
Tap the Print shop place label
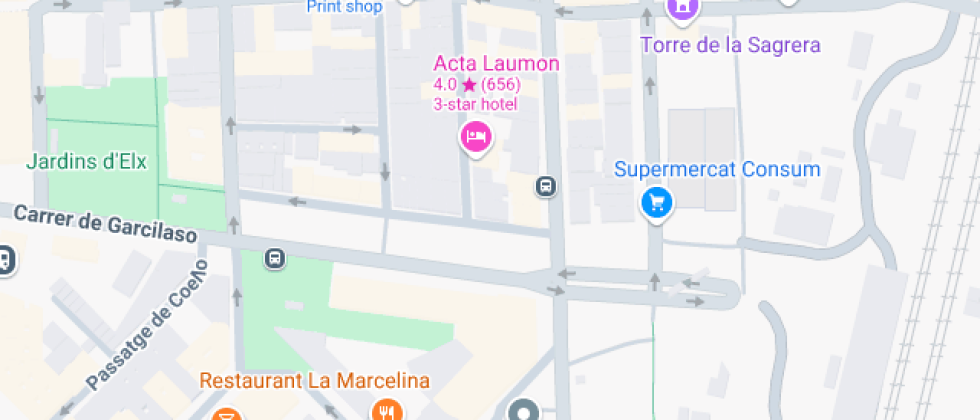coord(344,8)
